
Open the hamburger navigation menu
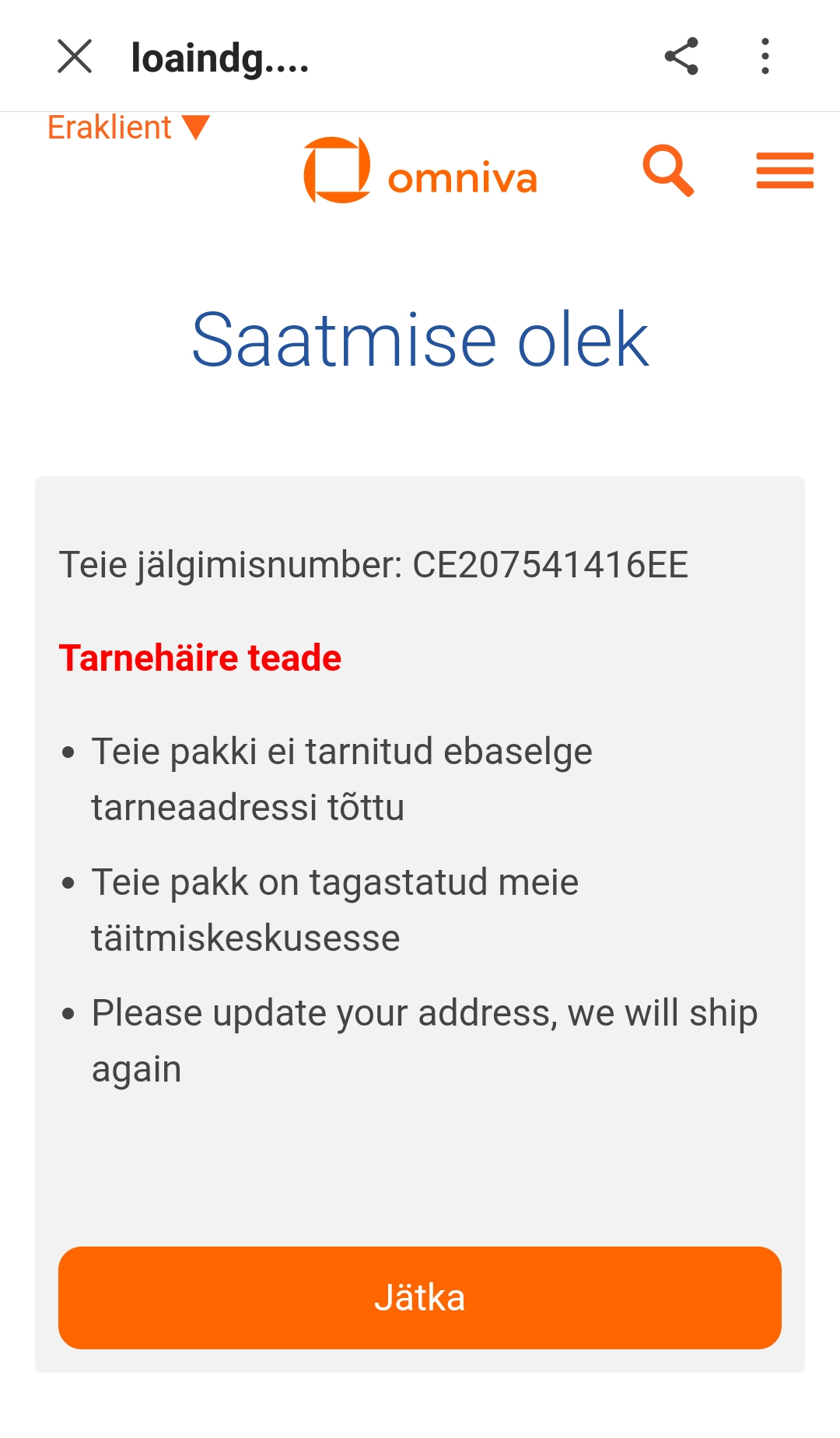click(x=785, y=170)
